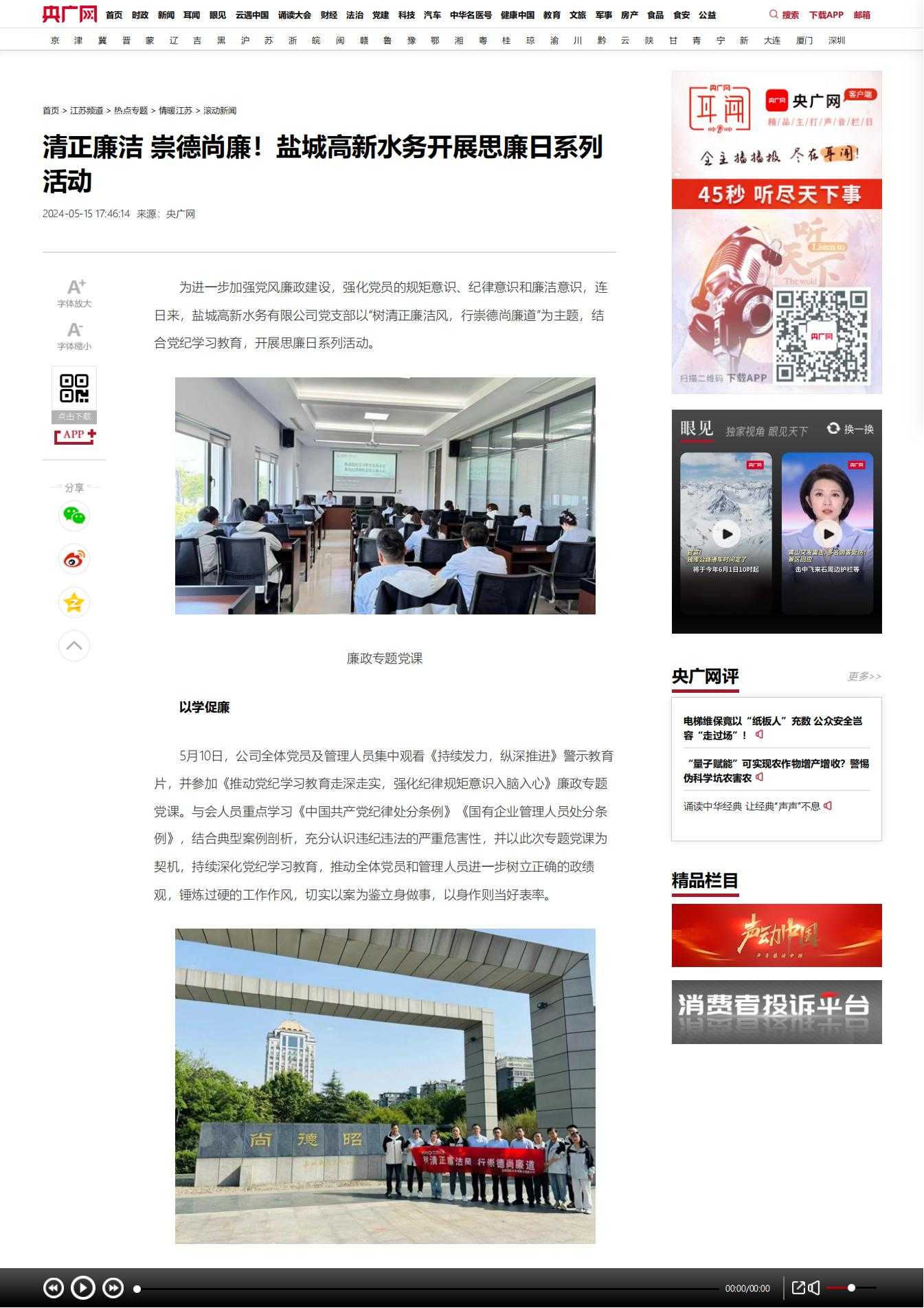Share the article to QQ Zone
Screen dimensions: 924x1308
(x=74, y=603)
